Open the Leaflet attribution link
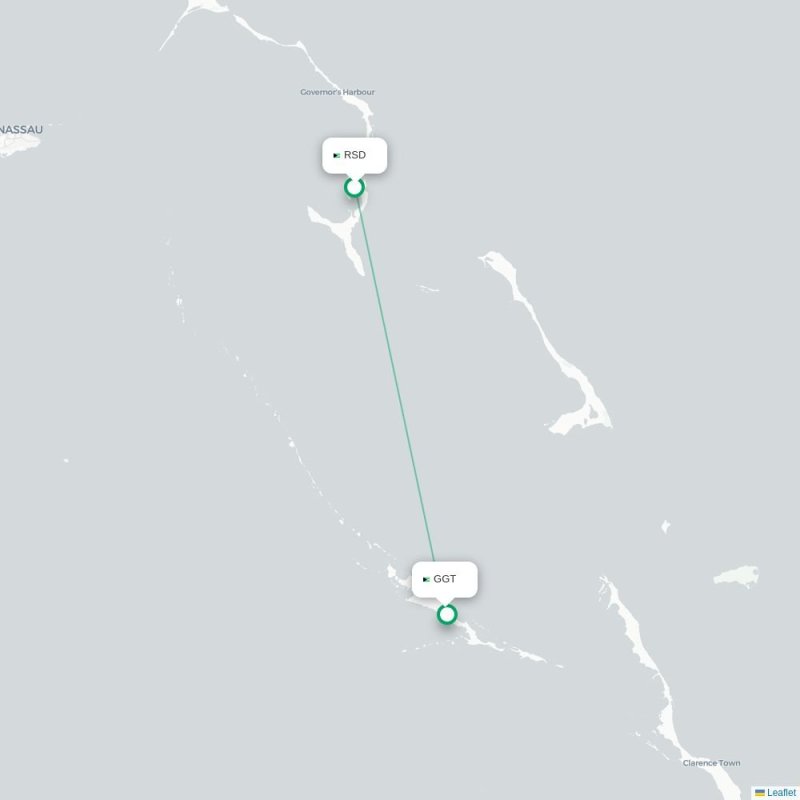 click(x=781, y=792)
